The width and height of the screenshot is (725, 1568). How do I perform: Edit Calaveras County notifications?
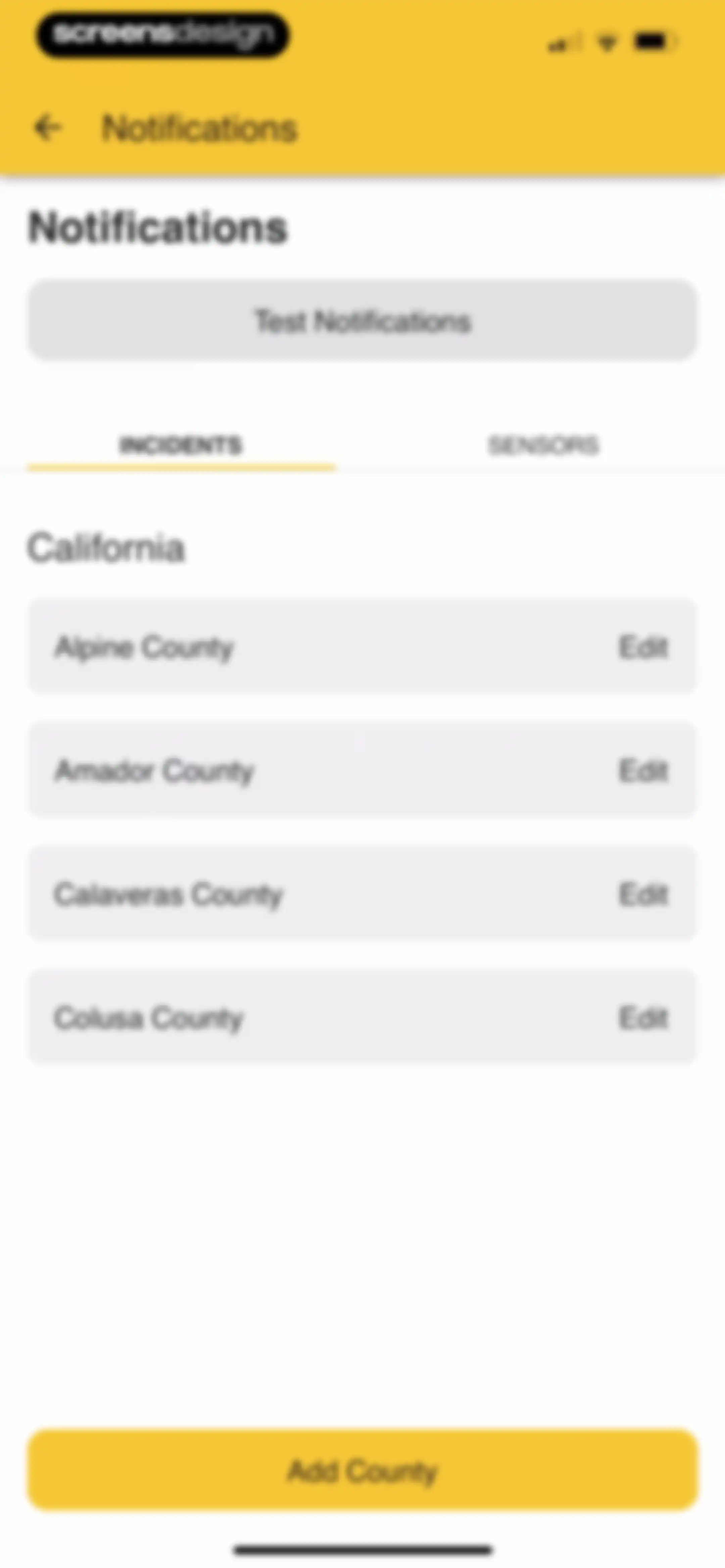pos(643,895)
